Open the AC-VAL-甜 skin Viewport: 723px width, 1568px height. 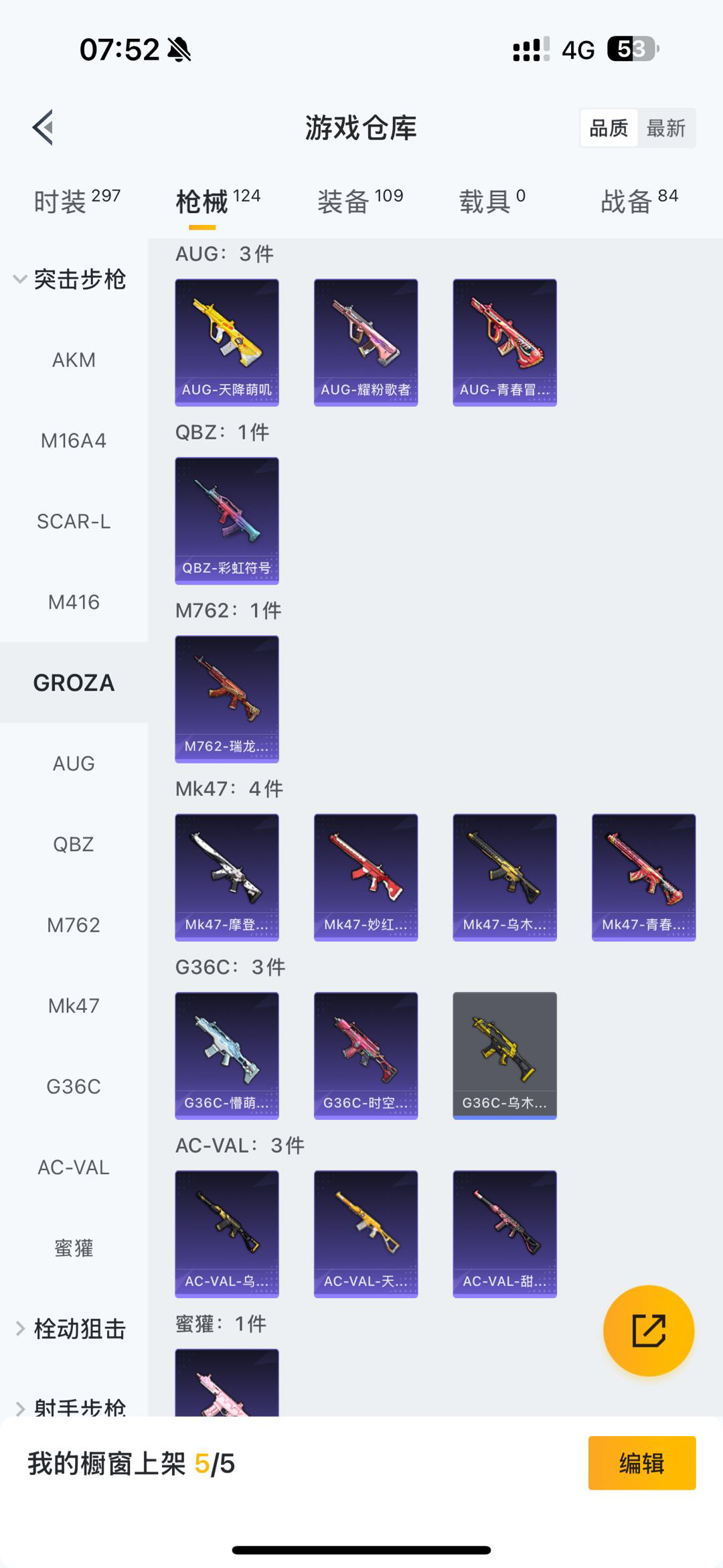click(505, 1233)
